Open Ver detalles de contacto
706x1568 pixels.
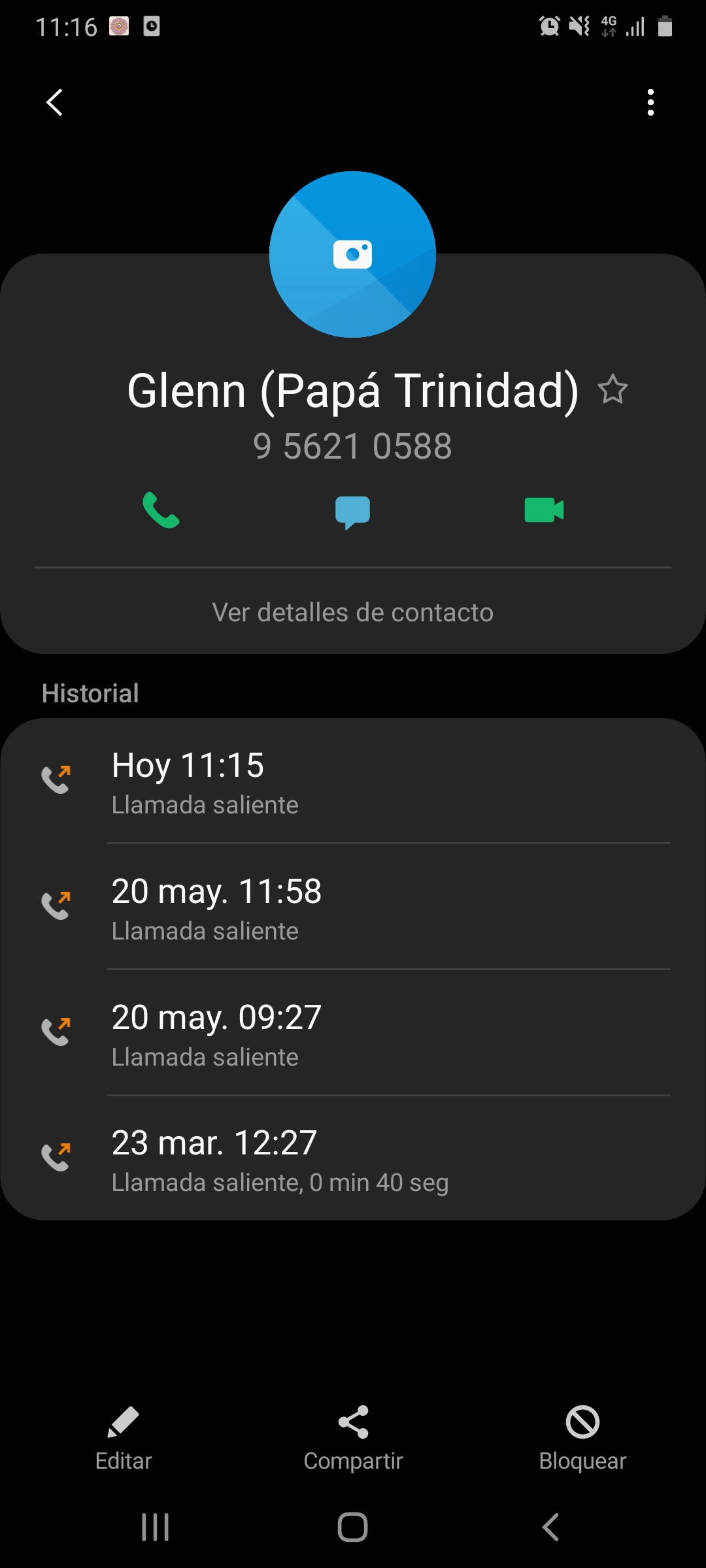[352, 612]
